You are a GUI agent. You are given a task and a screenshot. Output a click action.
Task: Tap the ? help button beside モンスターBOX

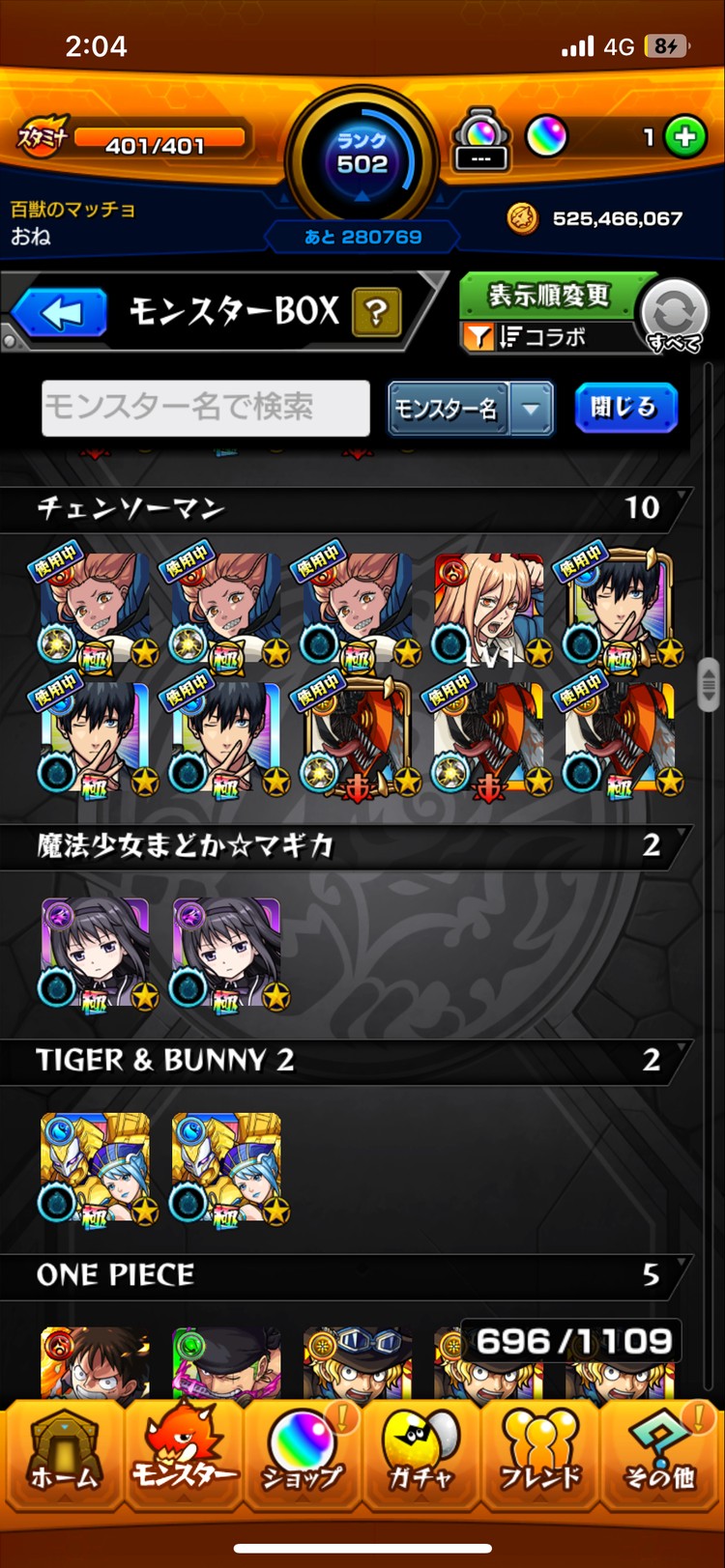point(376,309)
